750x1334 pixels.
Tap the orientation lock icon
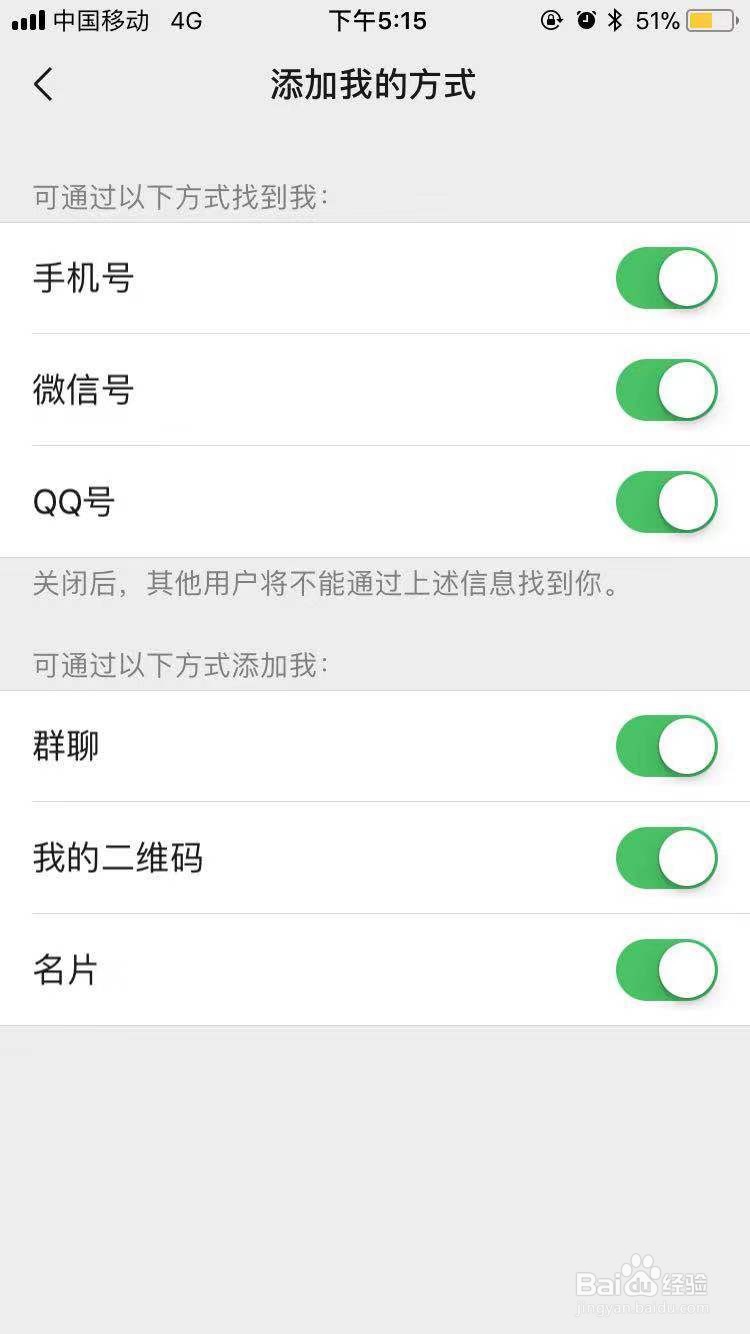coord(550,19)
